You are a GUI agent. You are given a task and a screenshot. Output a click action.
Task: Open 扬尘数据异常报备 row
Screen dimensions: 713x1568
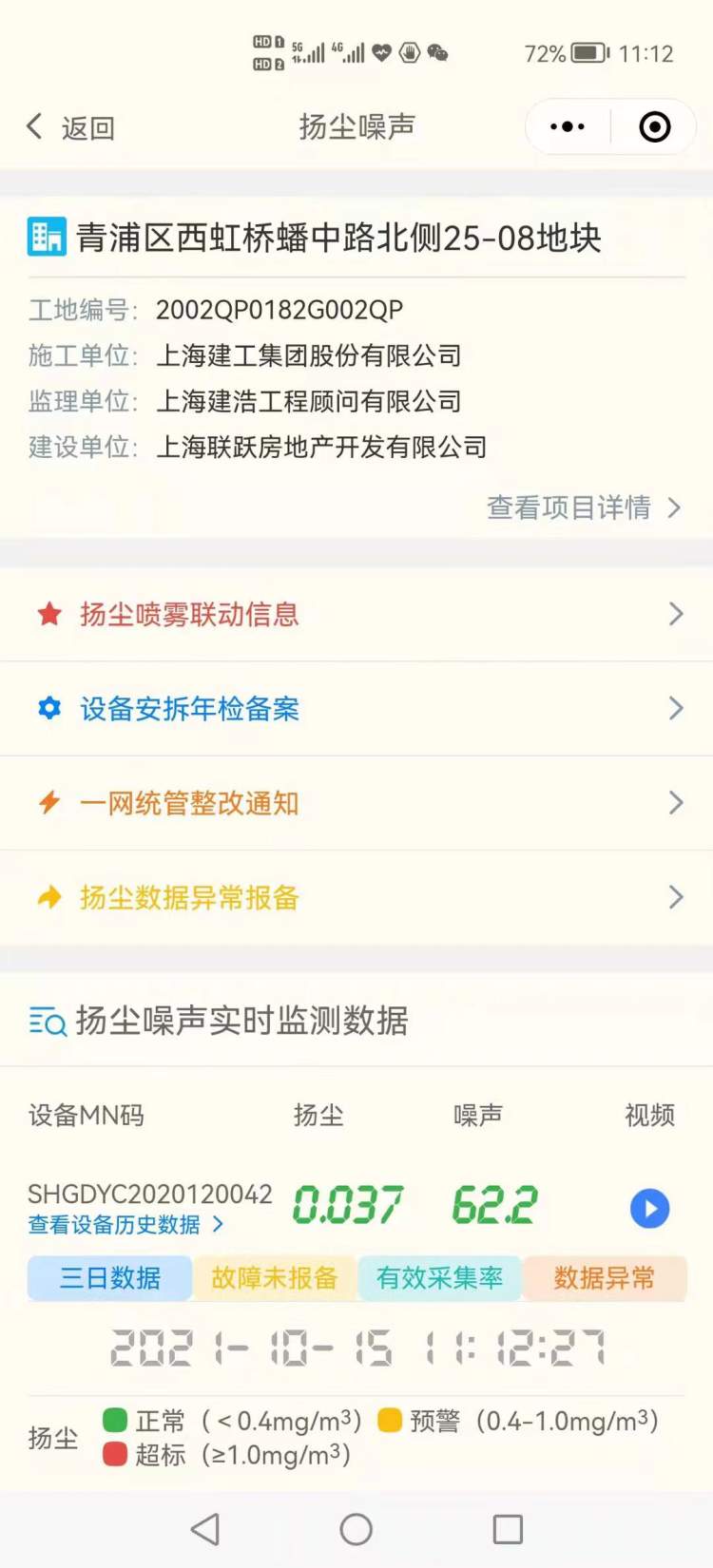(x=356, y=897)
